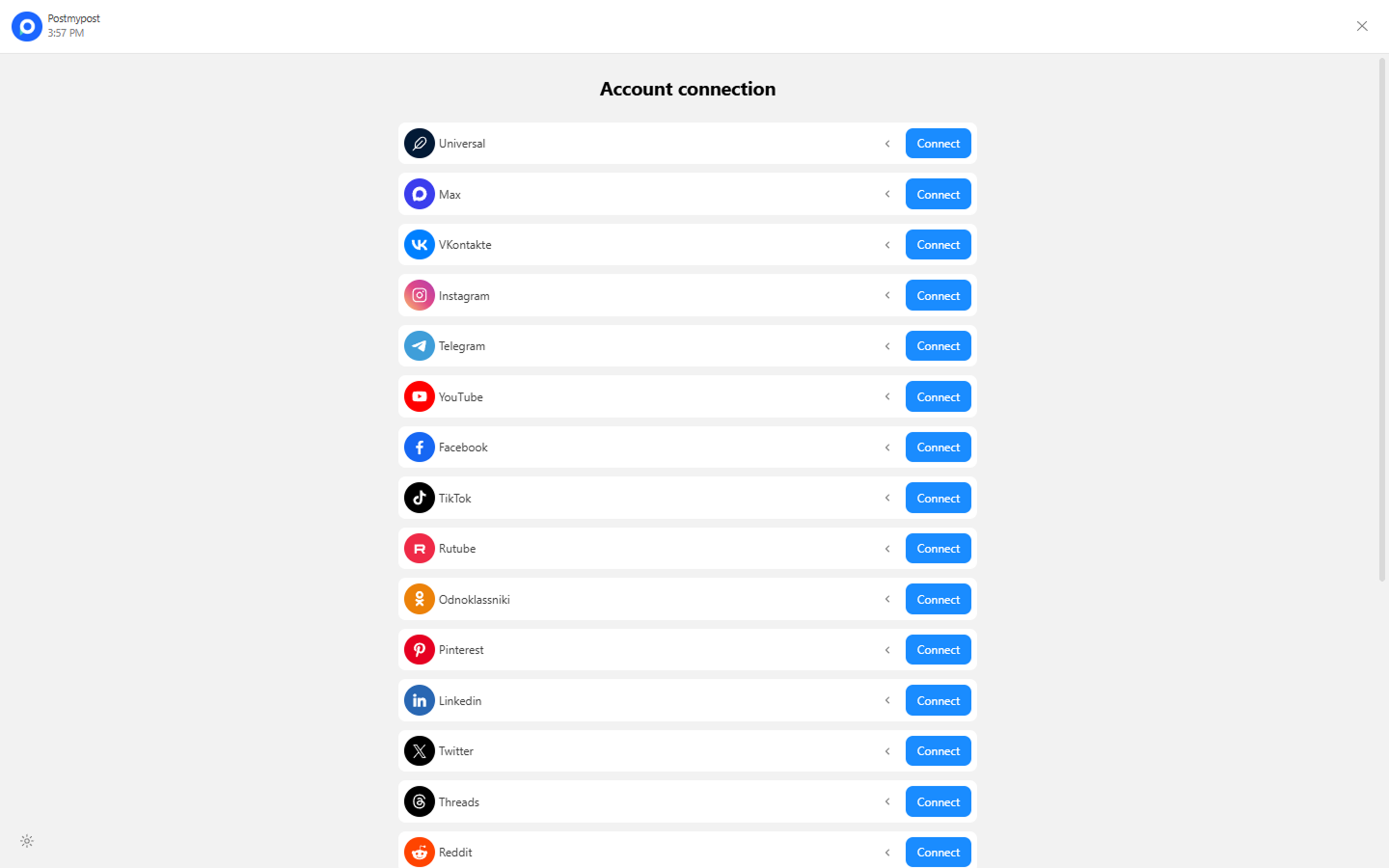1389x868 pixels.
Task: Connect the Max account
Action: coord(938,195)
